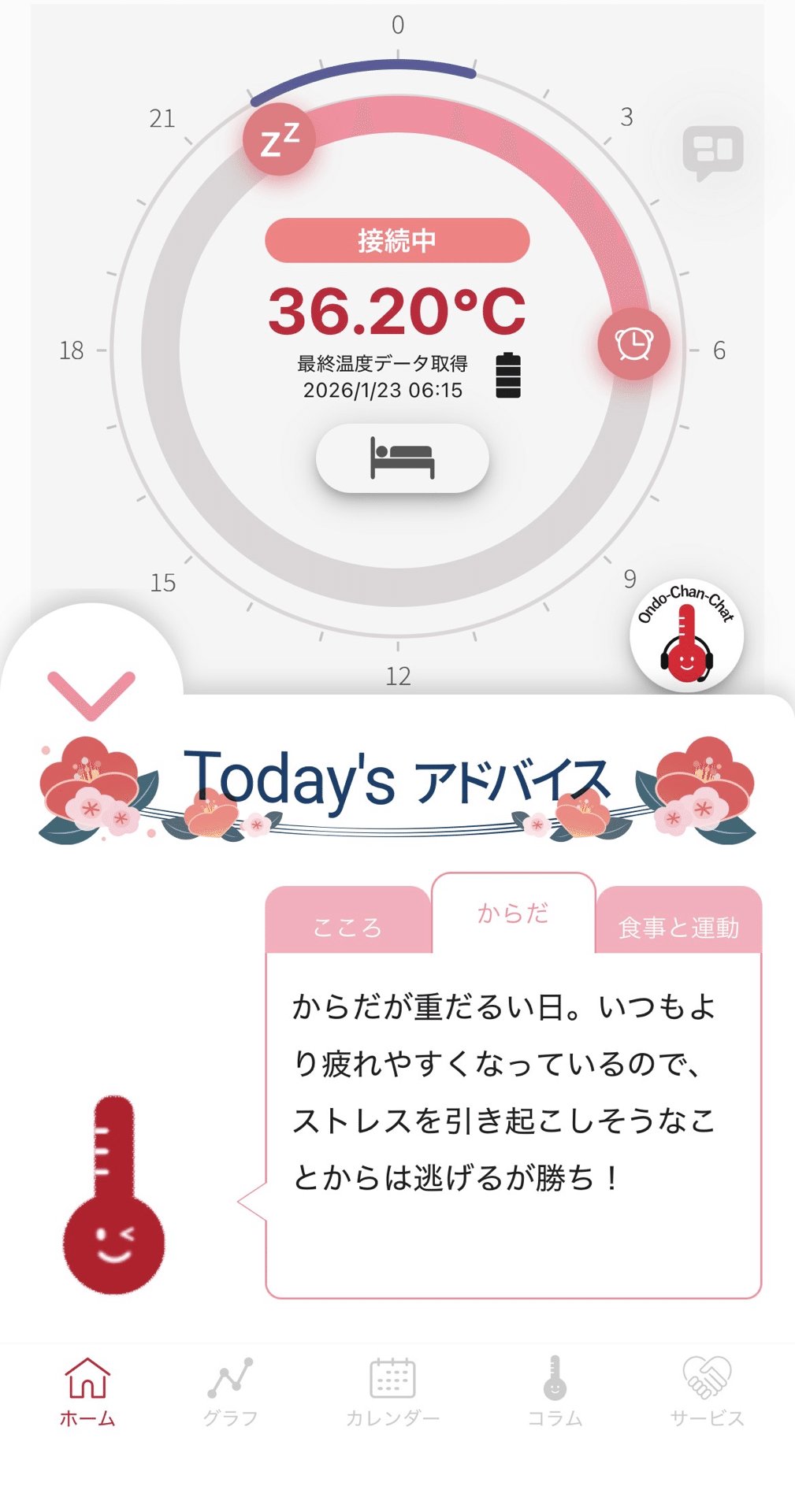
Task: Open the グラフ (graph) screen
Action: [x=229, y=1398]
